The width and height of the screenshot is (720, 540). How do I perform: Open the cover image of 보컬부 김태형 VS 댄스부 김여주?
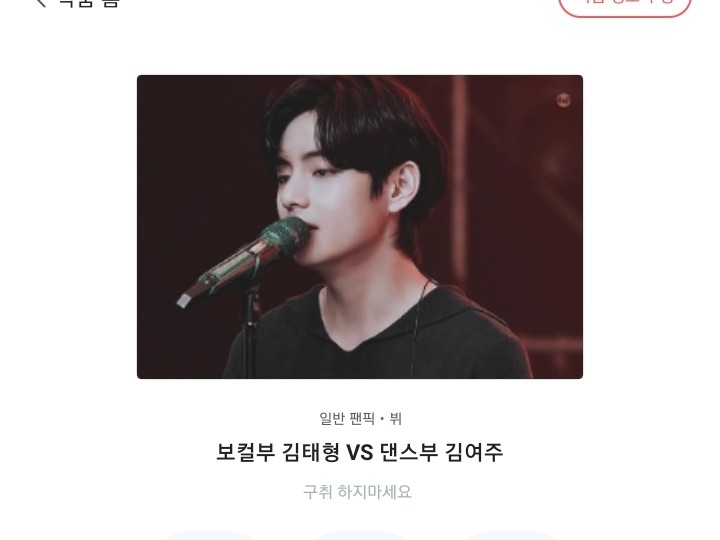[x=360, y=227]
